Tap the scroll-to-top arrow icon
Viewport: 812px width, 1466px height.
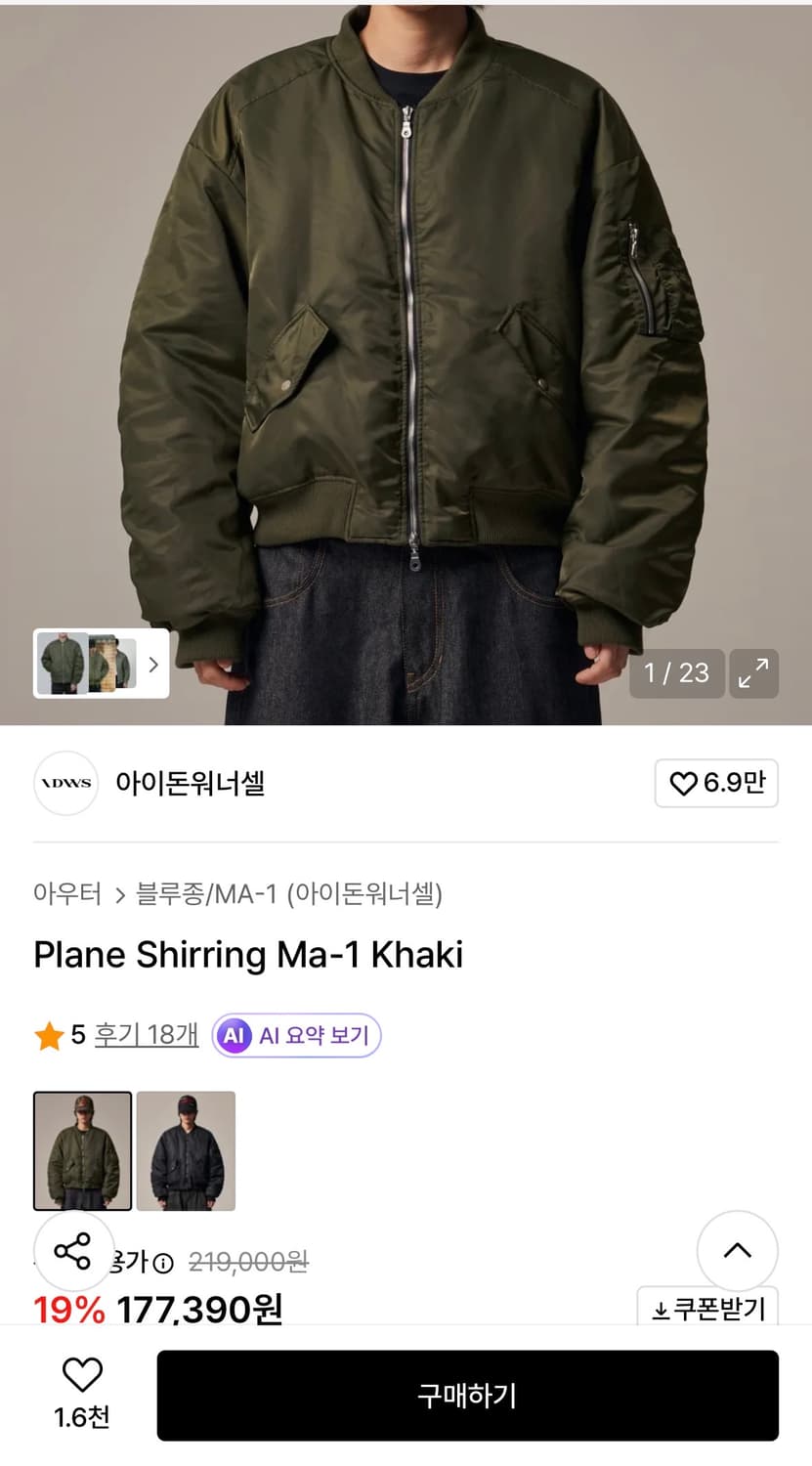738,1250
